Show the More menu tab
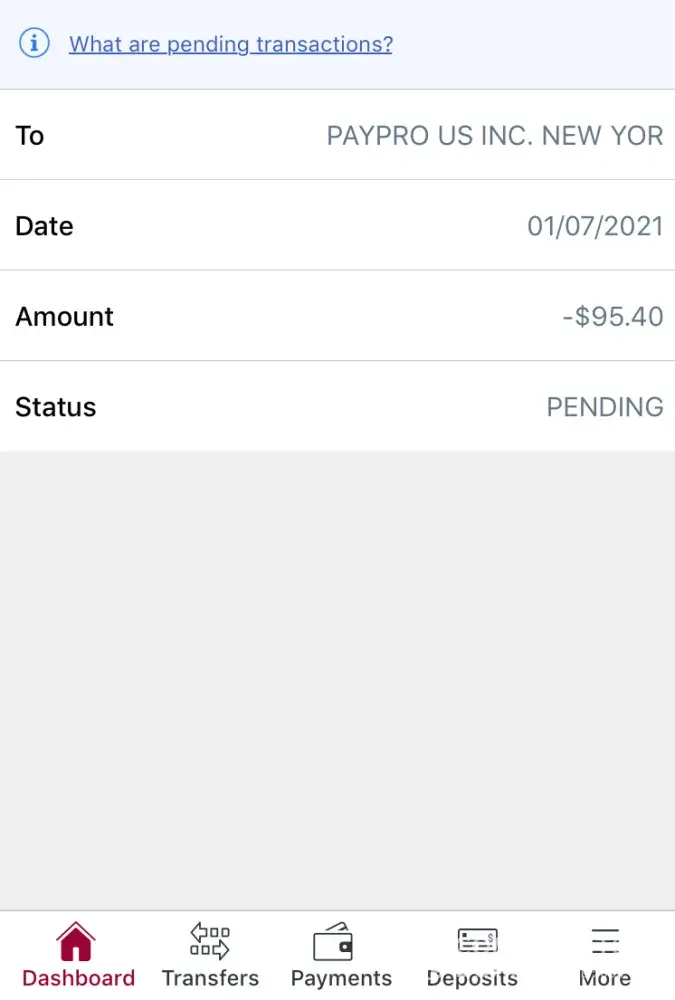The width and height of the screenshot is (675, 1000). 605,956
